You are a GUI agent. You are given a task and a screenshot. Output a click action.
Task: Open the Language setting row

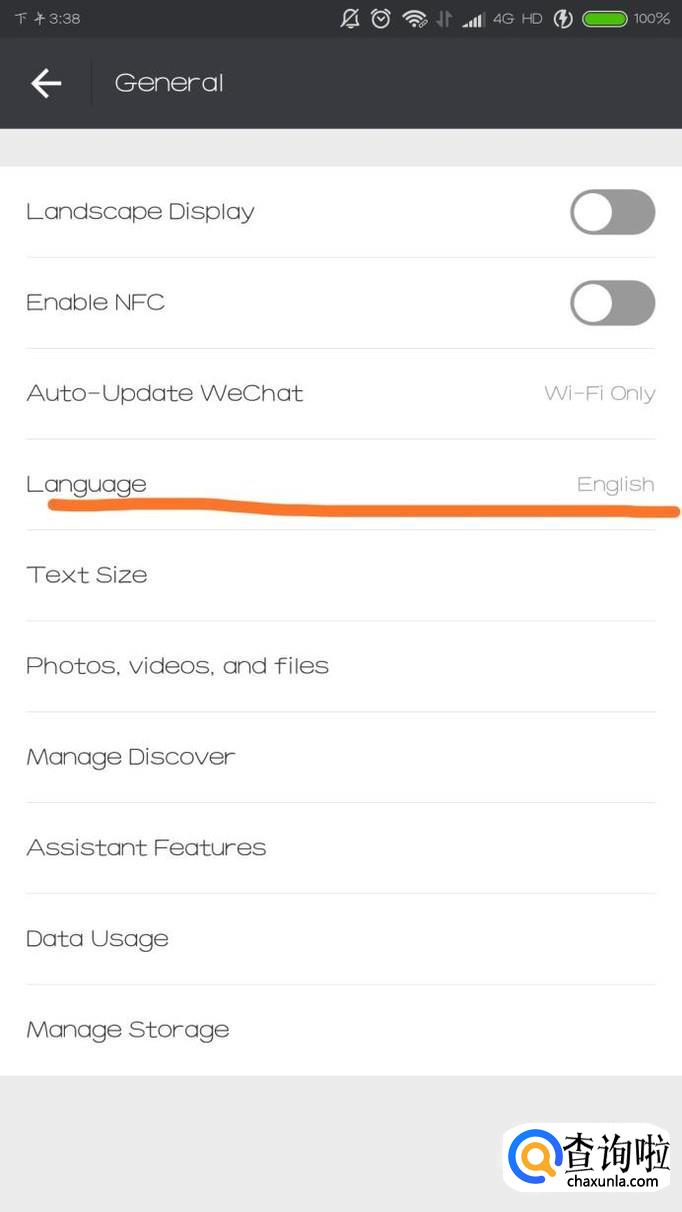(340, 484)
